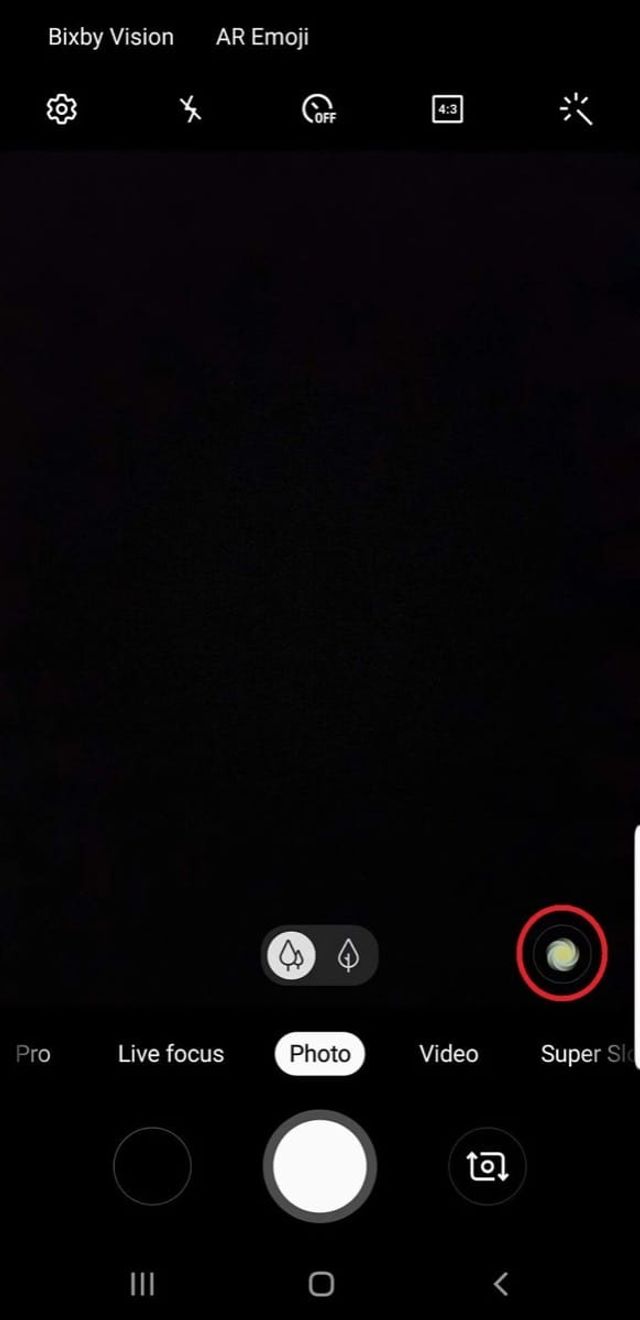This screenshot has height=1320, width=640.
Task: Open camera settings gear
Action: pos(62,109)
